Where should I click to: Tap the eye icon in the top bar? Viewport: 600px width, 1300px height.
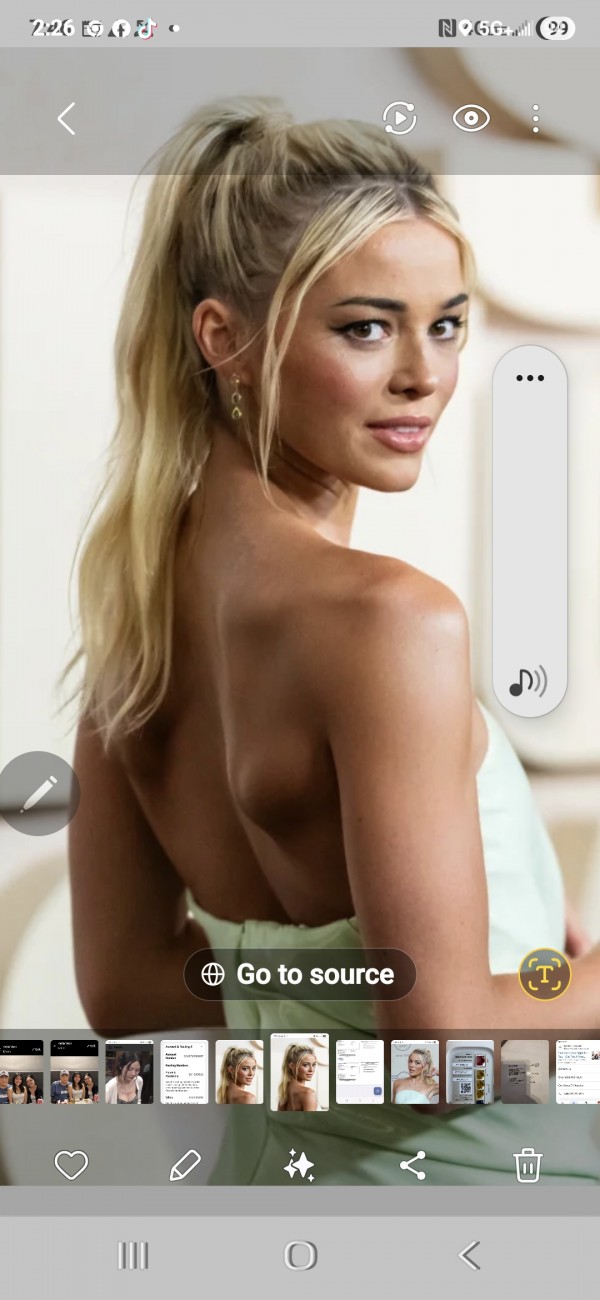pos(470,119)
